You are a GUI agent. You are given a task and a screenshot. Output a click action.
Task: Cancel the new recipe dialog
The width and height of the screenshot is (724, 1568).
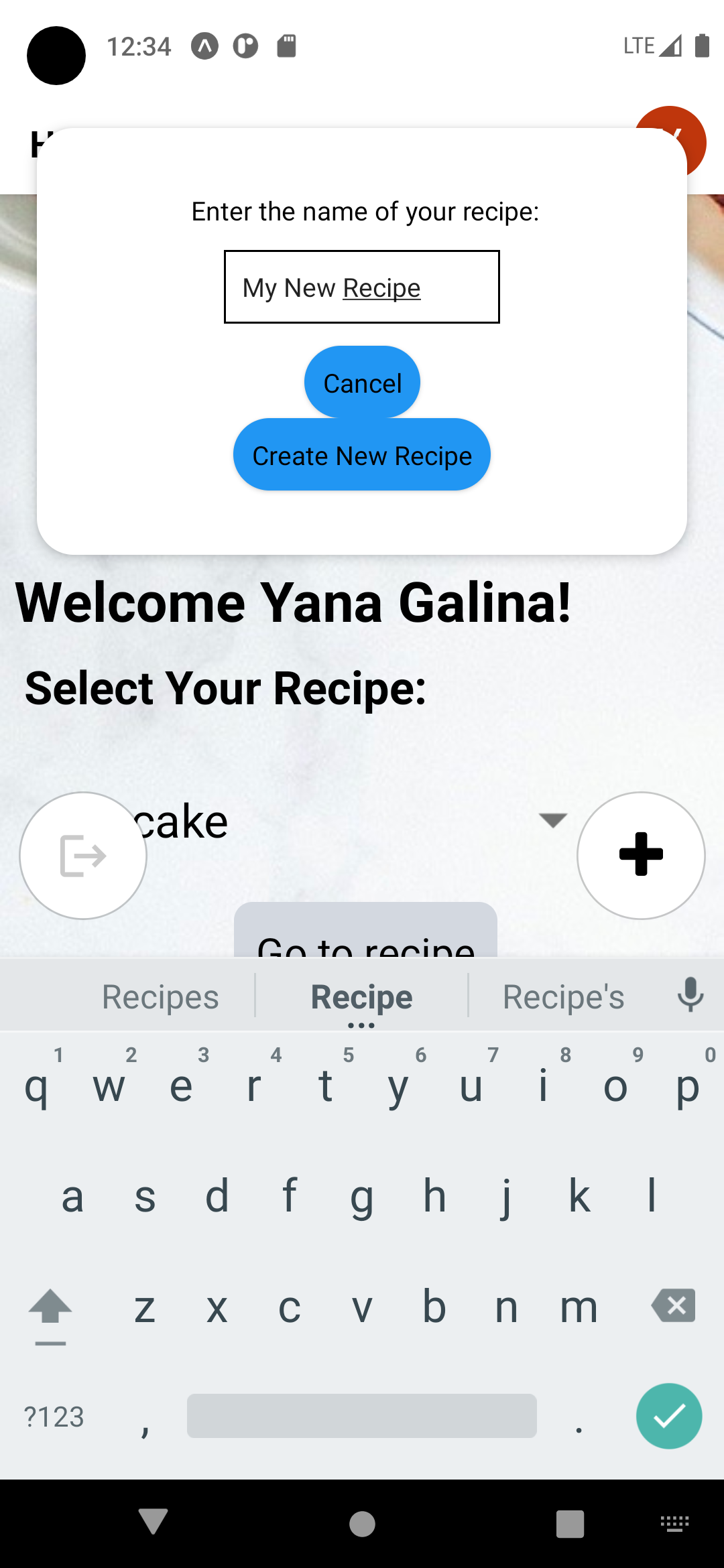(x=362, y=383)
